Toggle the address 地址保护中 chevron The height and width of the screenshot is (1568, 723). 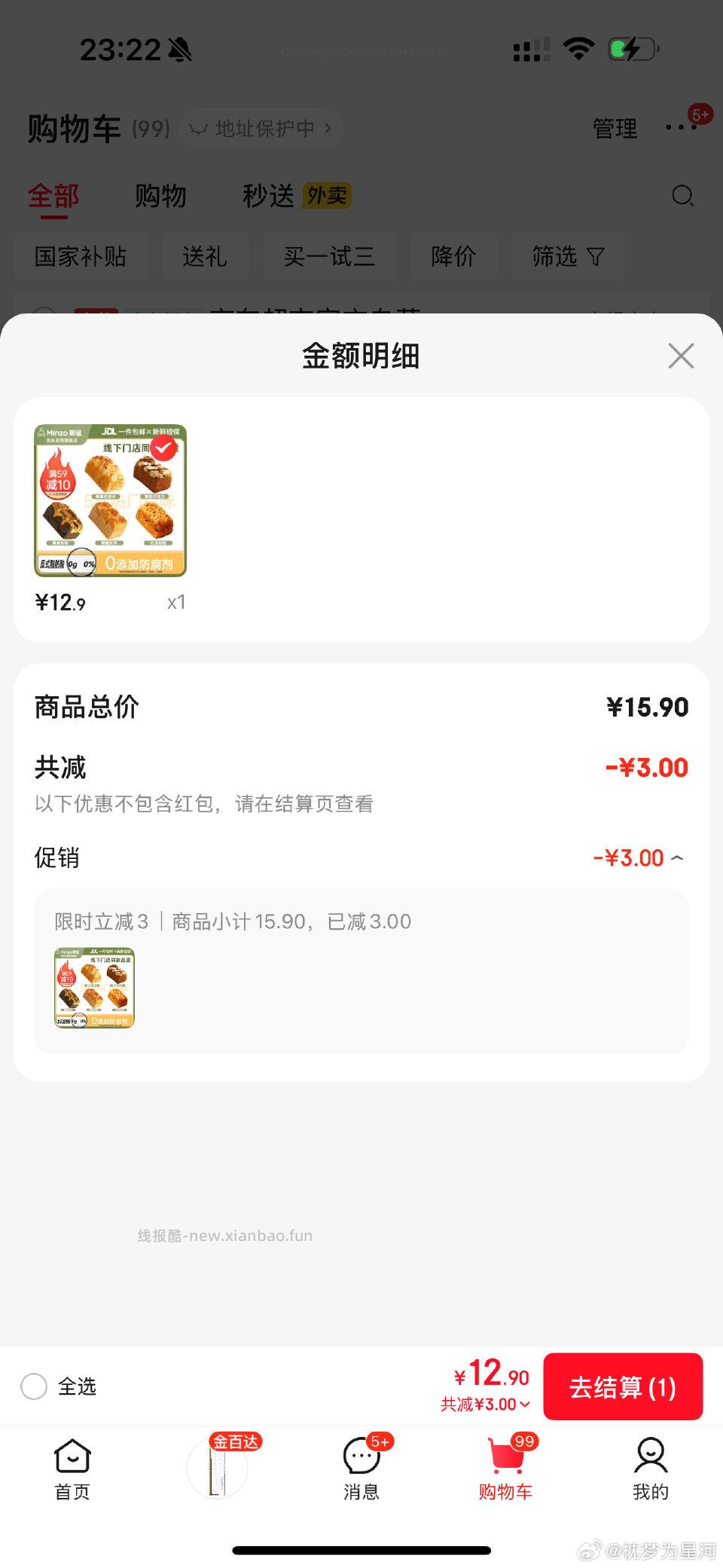pos(327,128)
